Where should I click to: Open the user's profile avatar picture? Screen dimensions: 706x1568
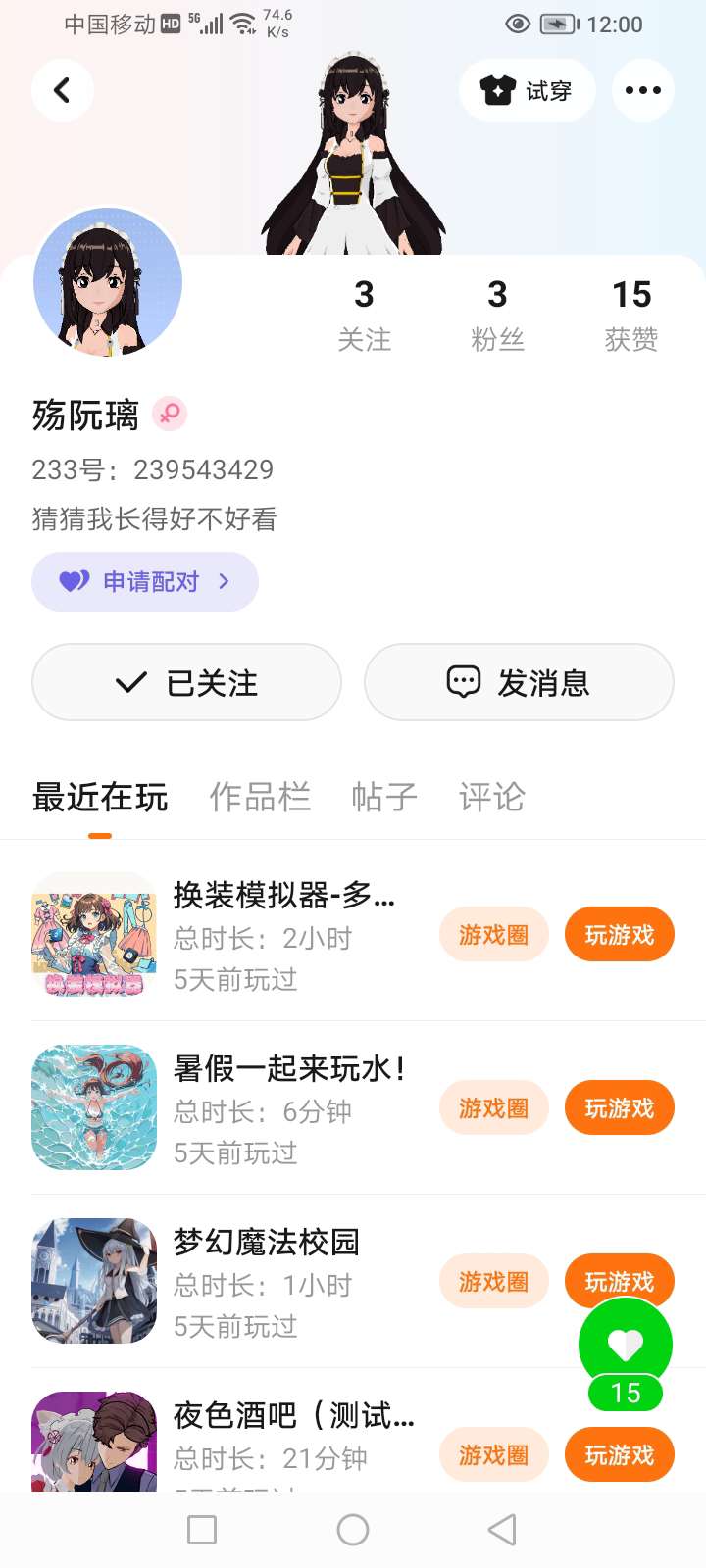[x=108, y=282]
